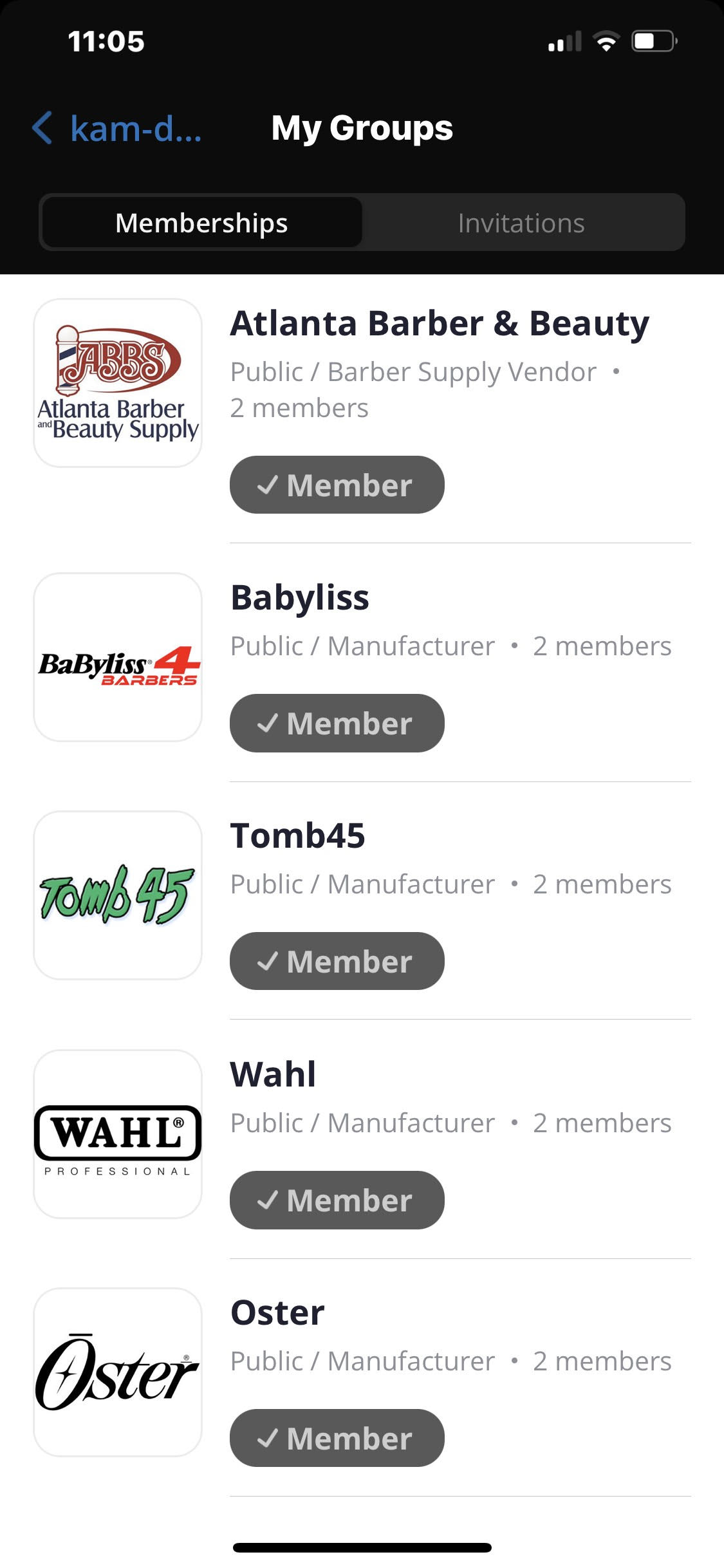This screenshot has width=724, height=1568.
Task: Switch to the Invitations tab
Action: pyautogui.click(x=521, y=222)
